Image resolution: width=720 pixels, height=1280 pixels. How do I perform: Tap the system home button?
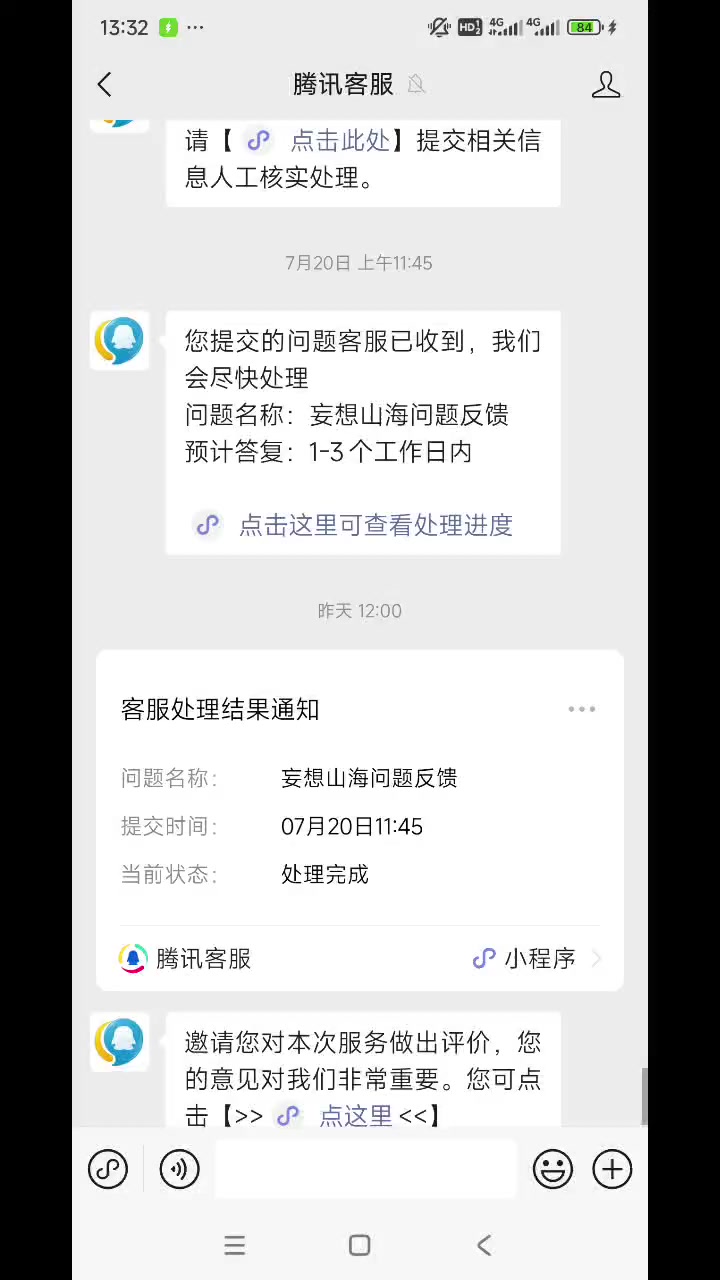tap(360, 1245)
